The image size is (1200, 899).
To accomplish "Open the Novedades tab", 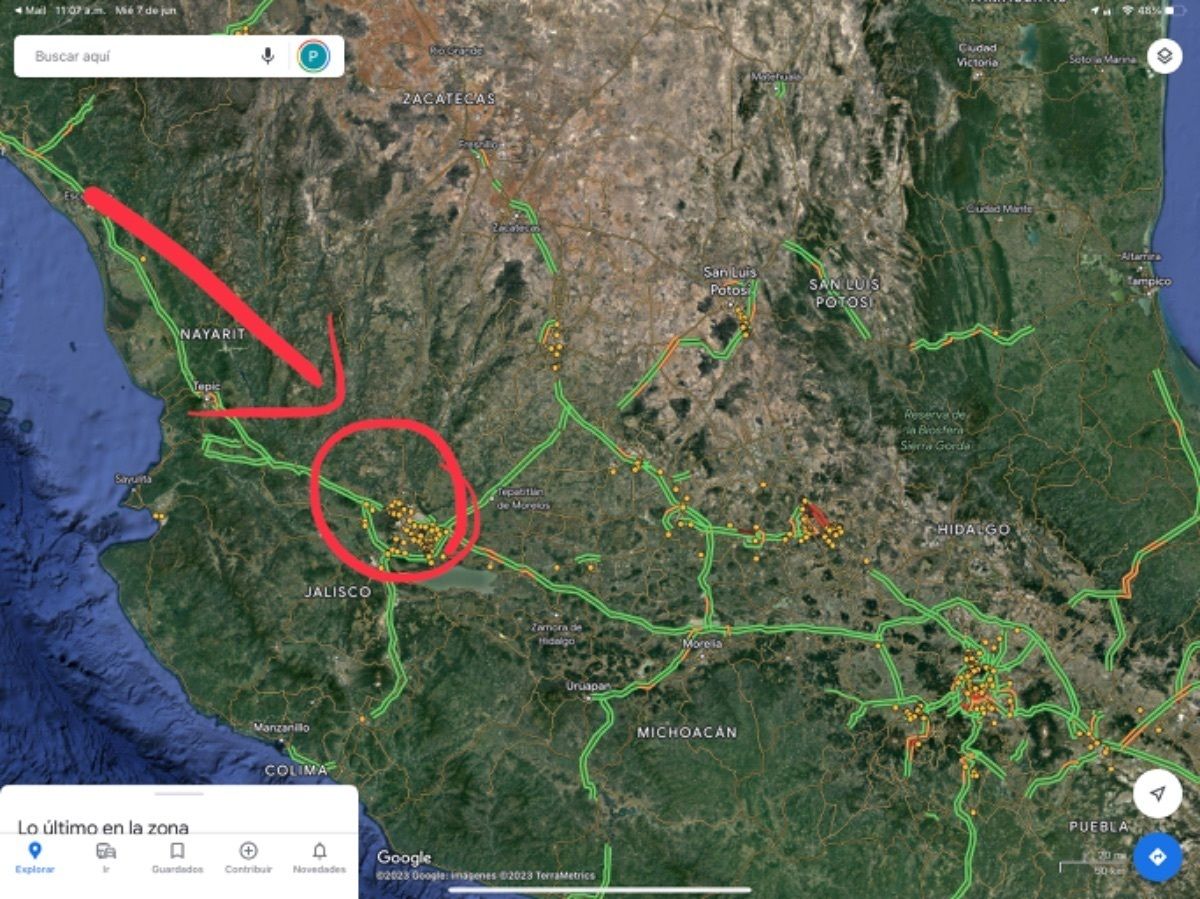I will point(319,857).
